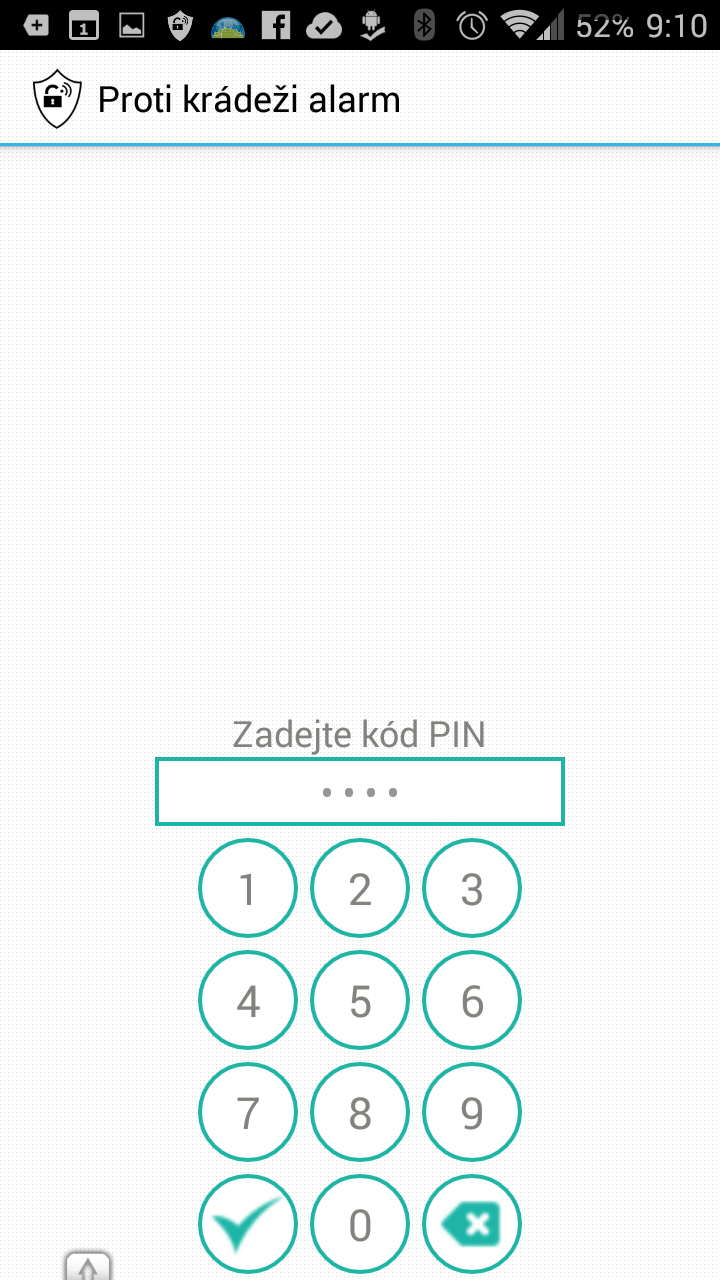Confirm the PIN with the checkmark button
The image size is (720, 1280).
[248, 1224]
